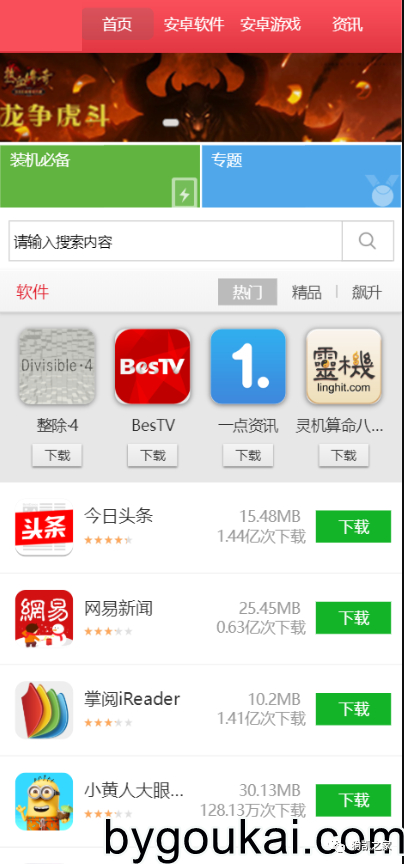The width and height of the screenshot is (404, 864).
Task: Download 网易新闻
Action: pos(353,618)
